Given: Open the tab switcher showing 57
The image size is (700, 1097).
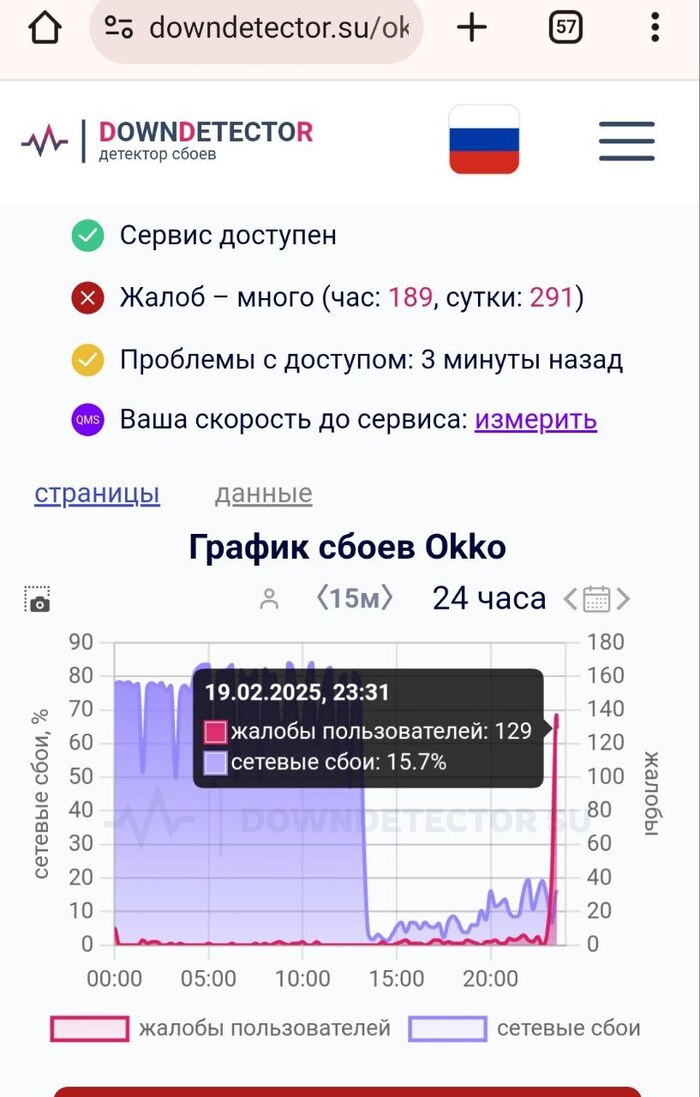Looking at the screenshot, I should click(x=566, y=28).
